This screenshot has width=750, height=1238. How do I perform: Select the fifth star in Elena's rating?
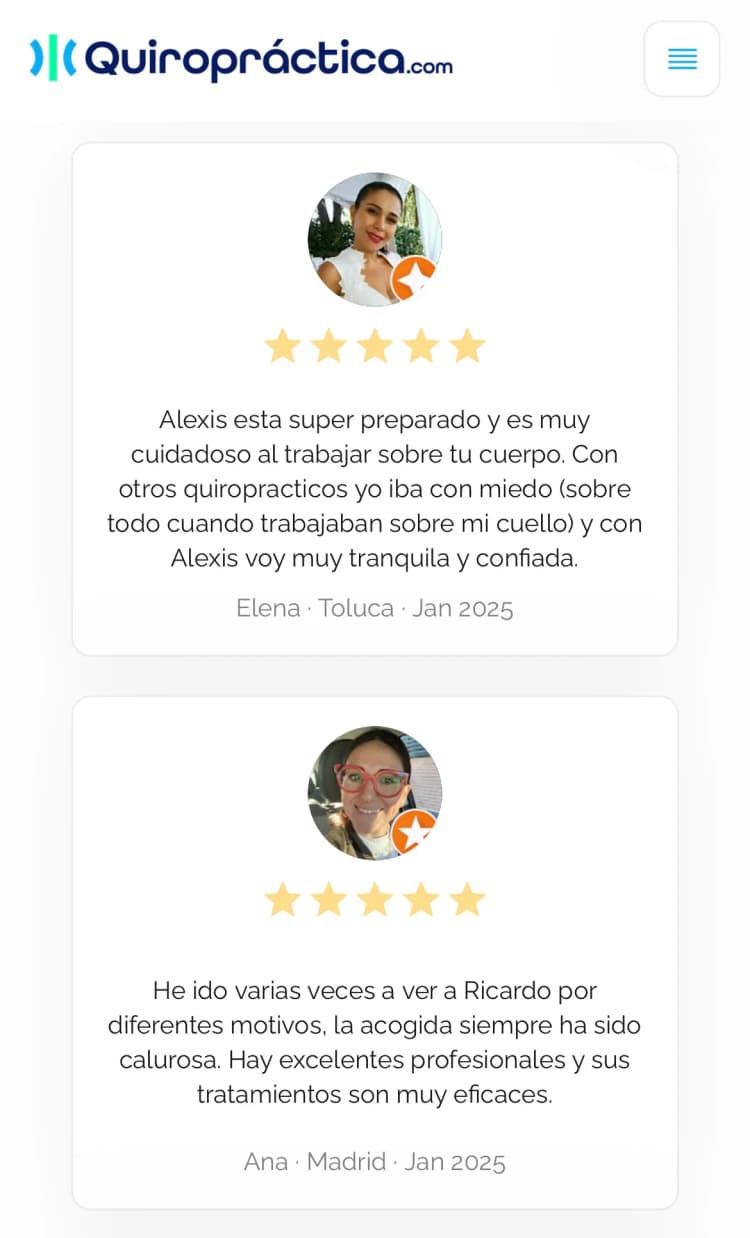pyautogui.click(x=465, y=345)
